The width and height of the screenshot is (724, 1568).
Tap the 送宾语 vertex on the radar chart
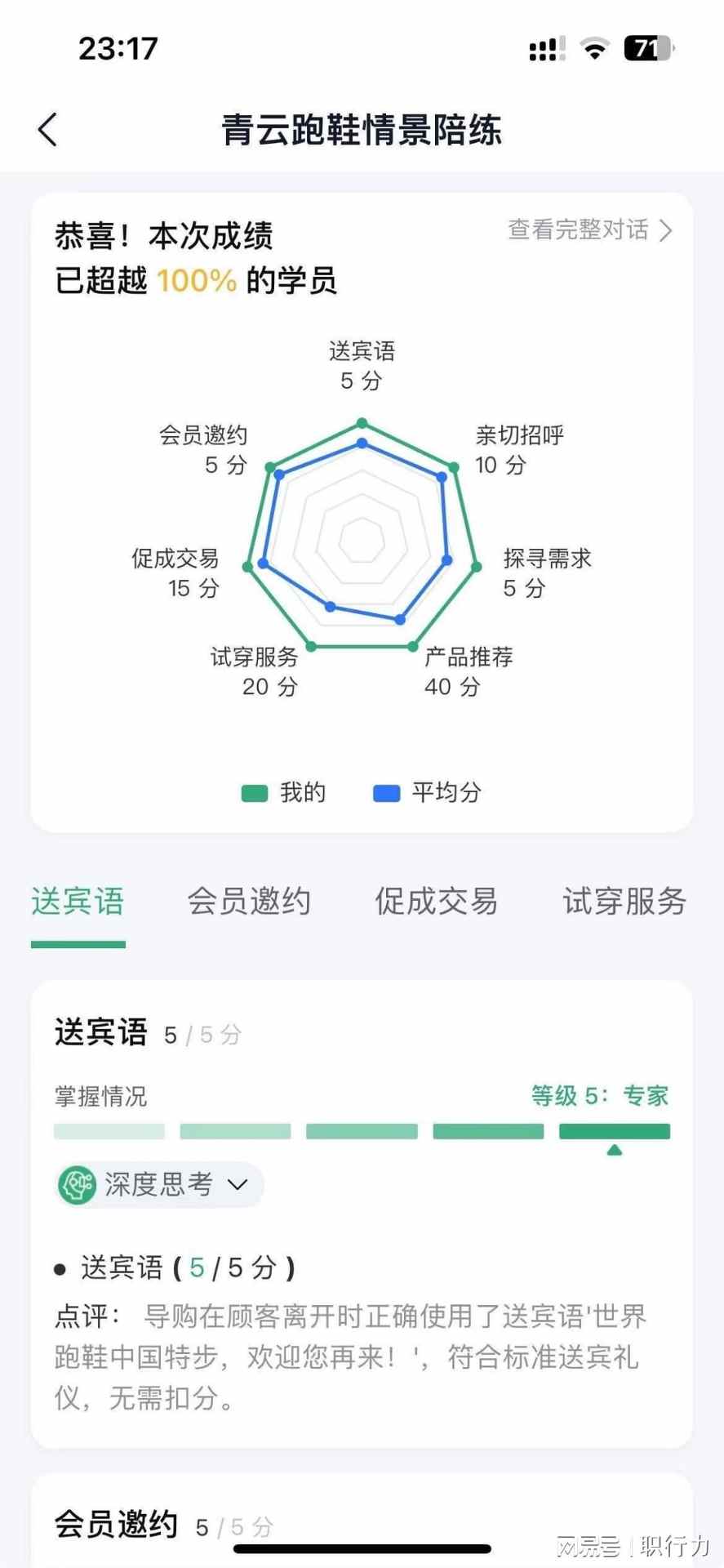(362, 422)
